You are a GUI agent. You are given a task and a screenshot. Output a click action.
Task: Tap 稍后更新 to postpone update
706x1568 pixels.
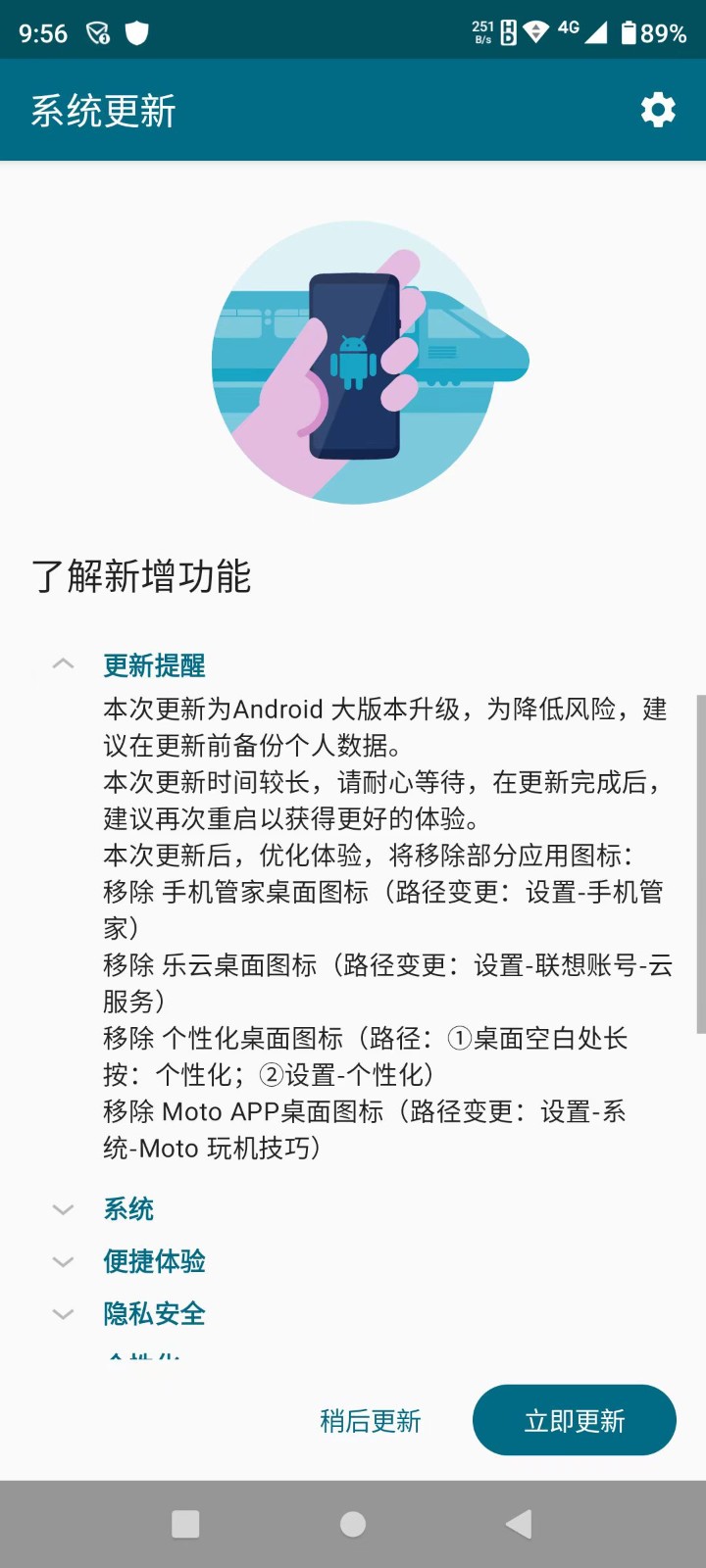click(x=371, y=1421)
